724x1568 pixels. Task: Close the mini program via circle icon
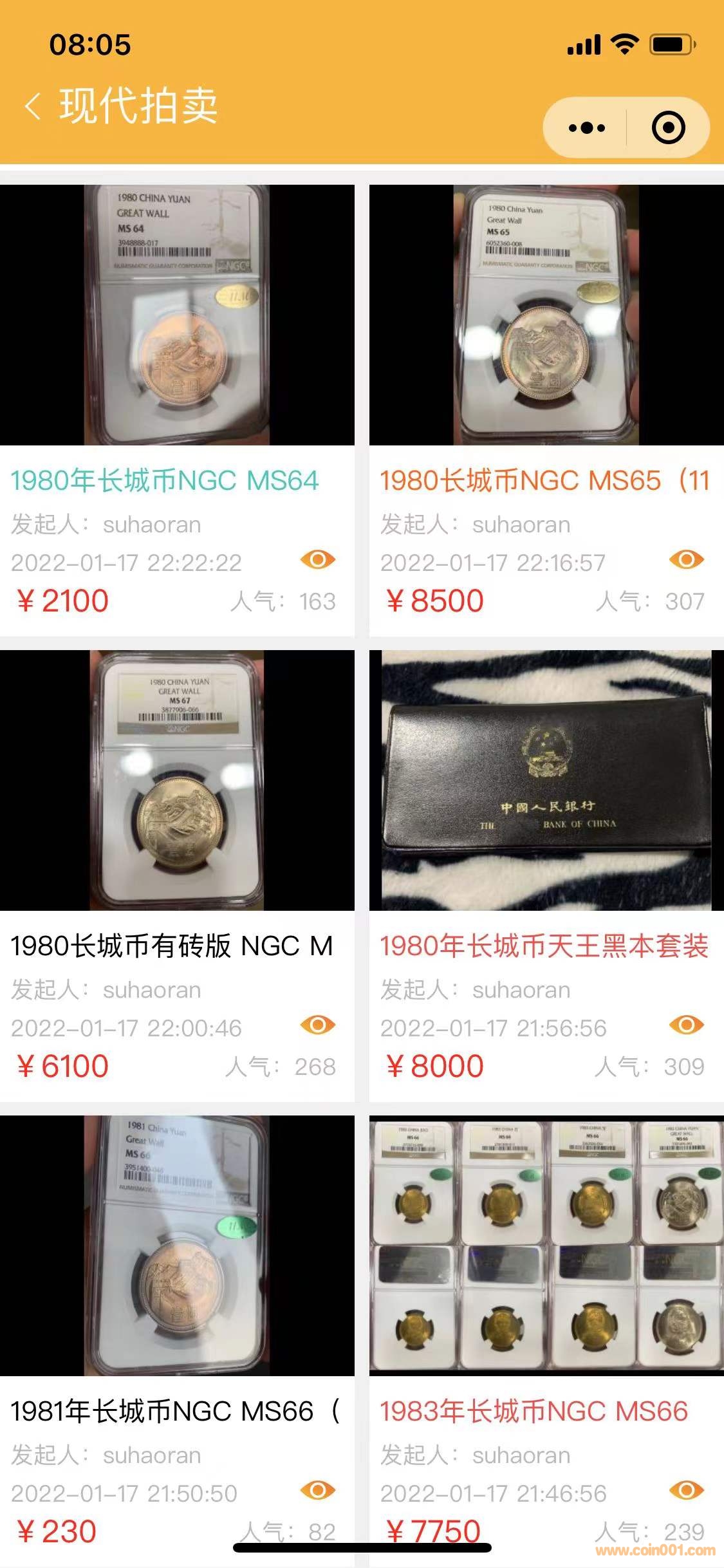pos(668,127)
